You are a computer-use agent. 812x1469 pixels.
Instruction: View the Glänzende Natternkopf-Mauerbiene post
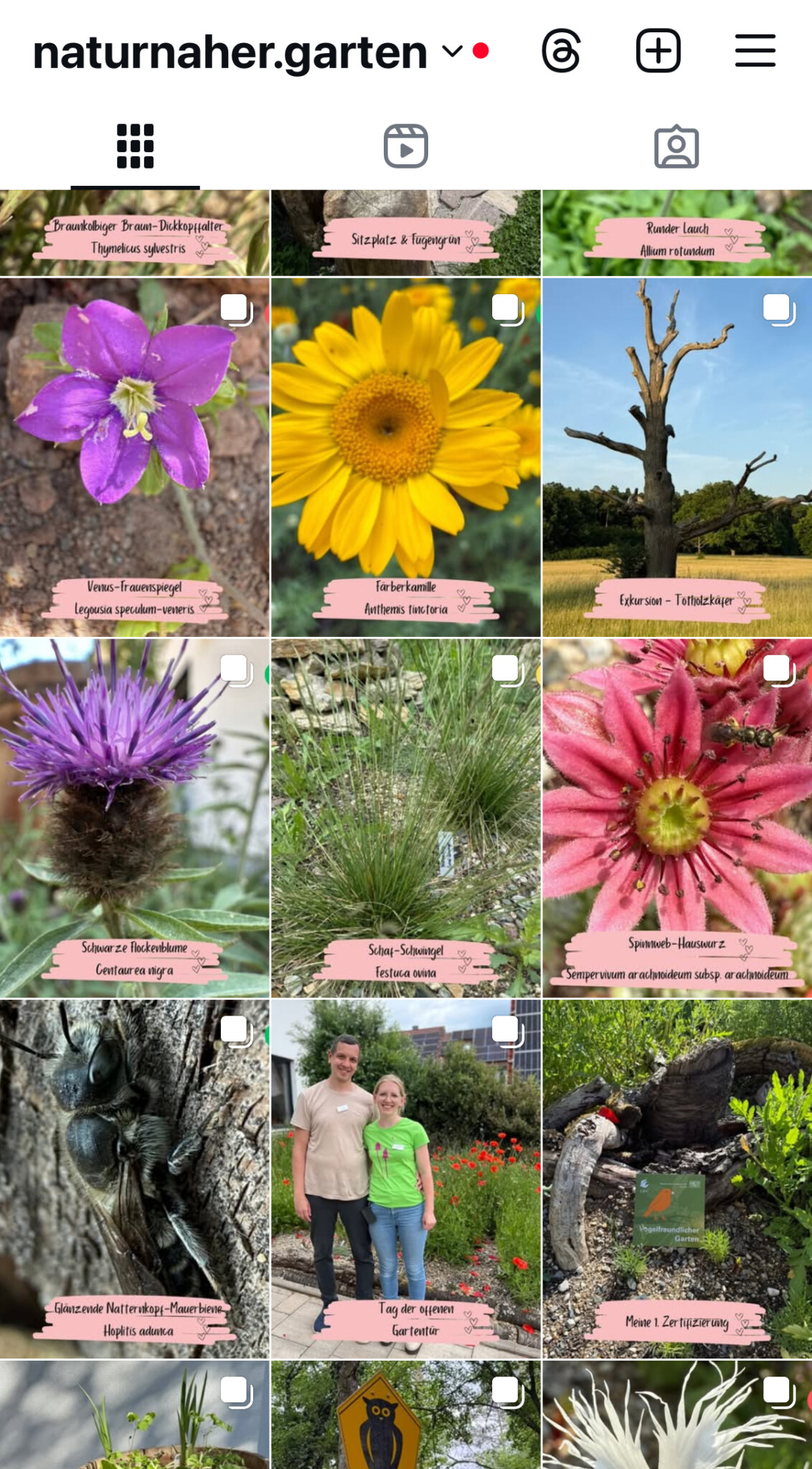[135, 1178]
